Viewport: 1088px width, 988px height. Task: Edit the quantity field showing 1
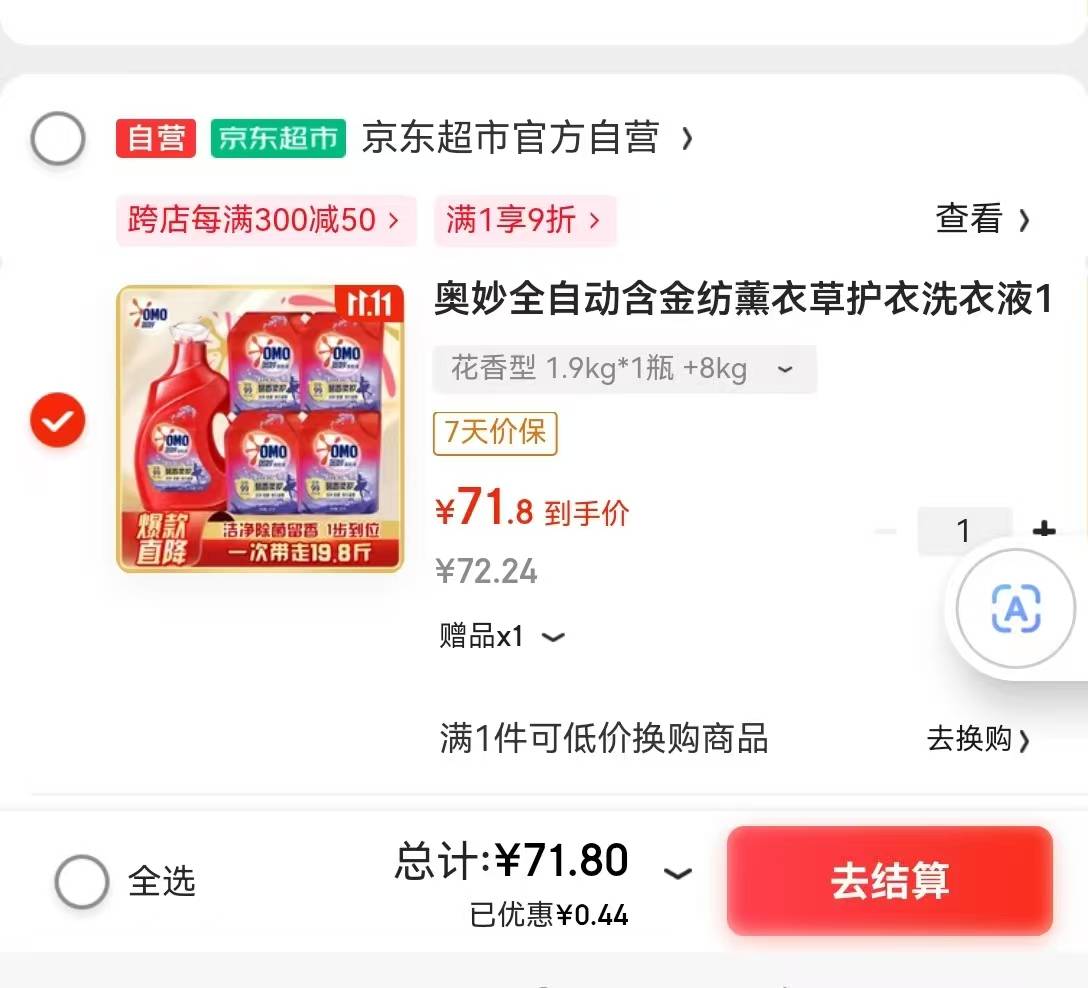[x=963, y=531]
